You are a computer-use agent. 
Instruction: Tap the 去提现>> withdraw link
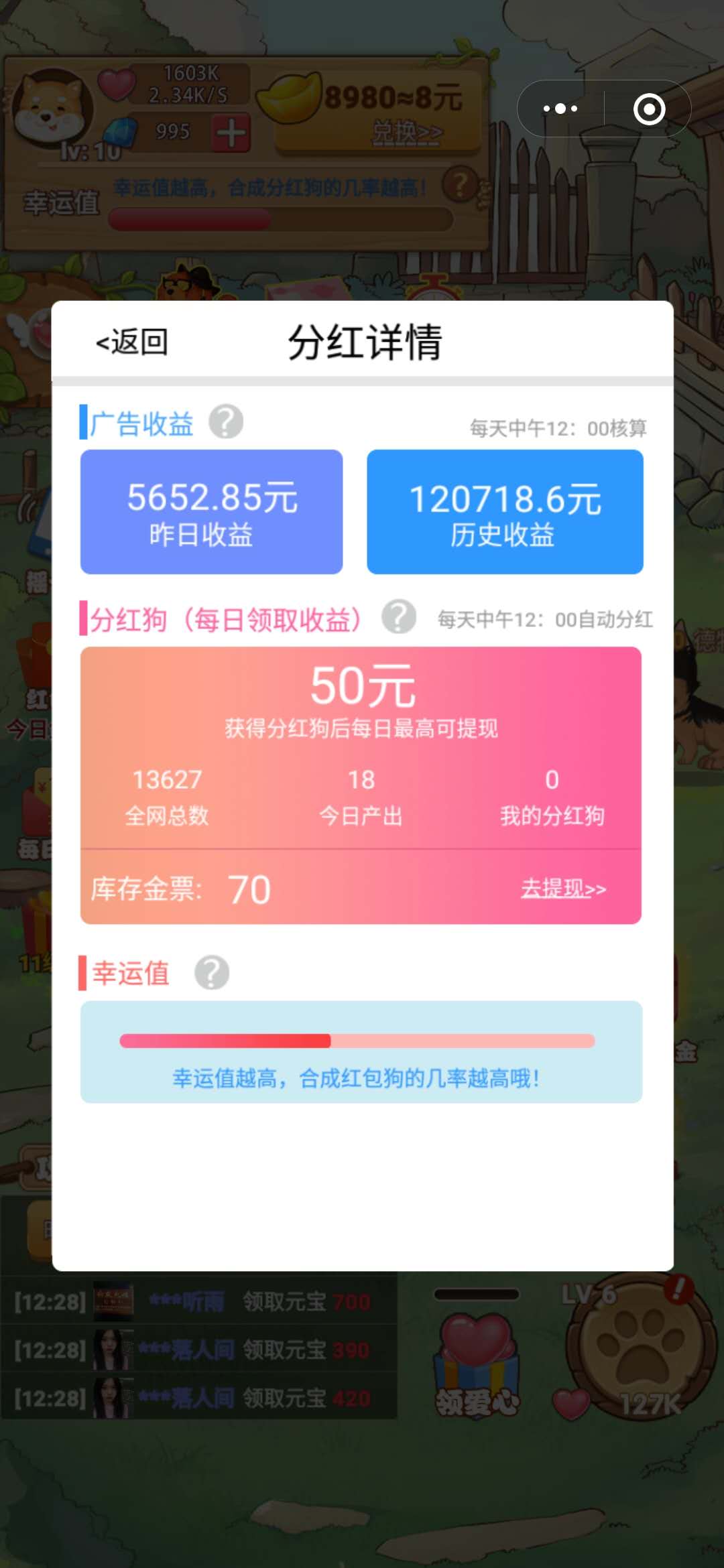(x=563, y=889)
